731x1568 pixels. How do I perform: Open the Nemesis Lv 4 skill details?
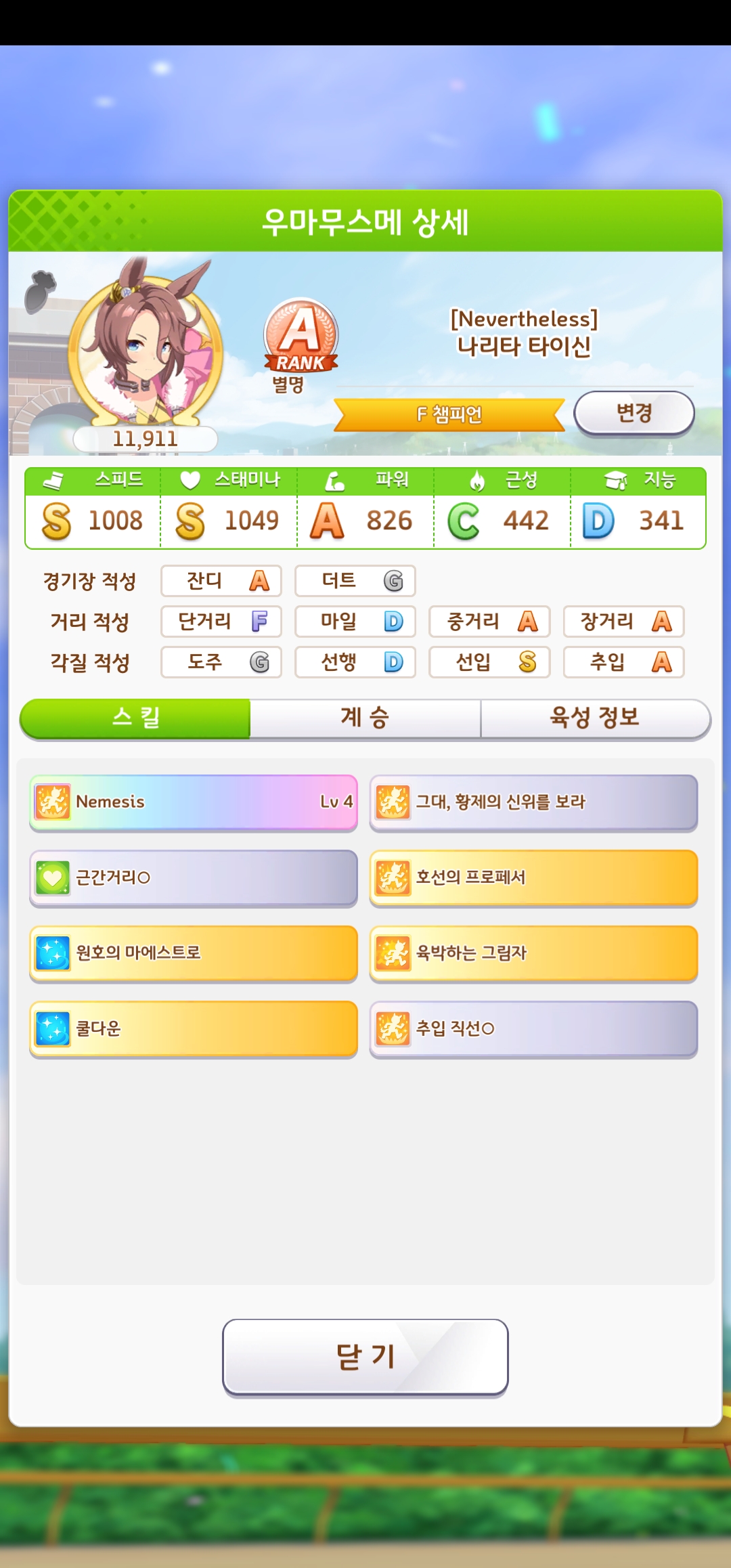coord(194,802)
